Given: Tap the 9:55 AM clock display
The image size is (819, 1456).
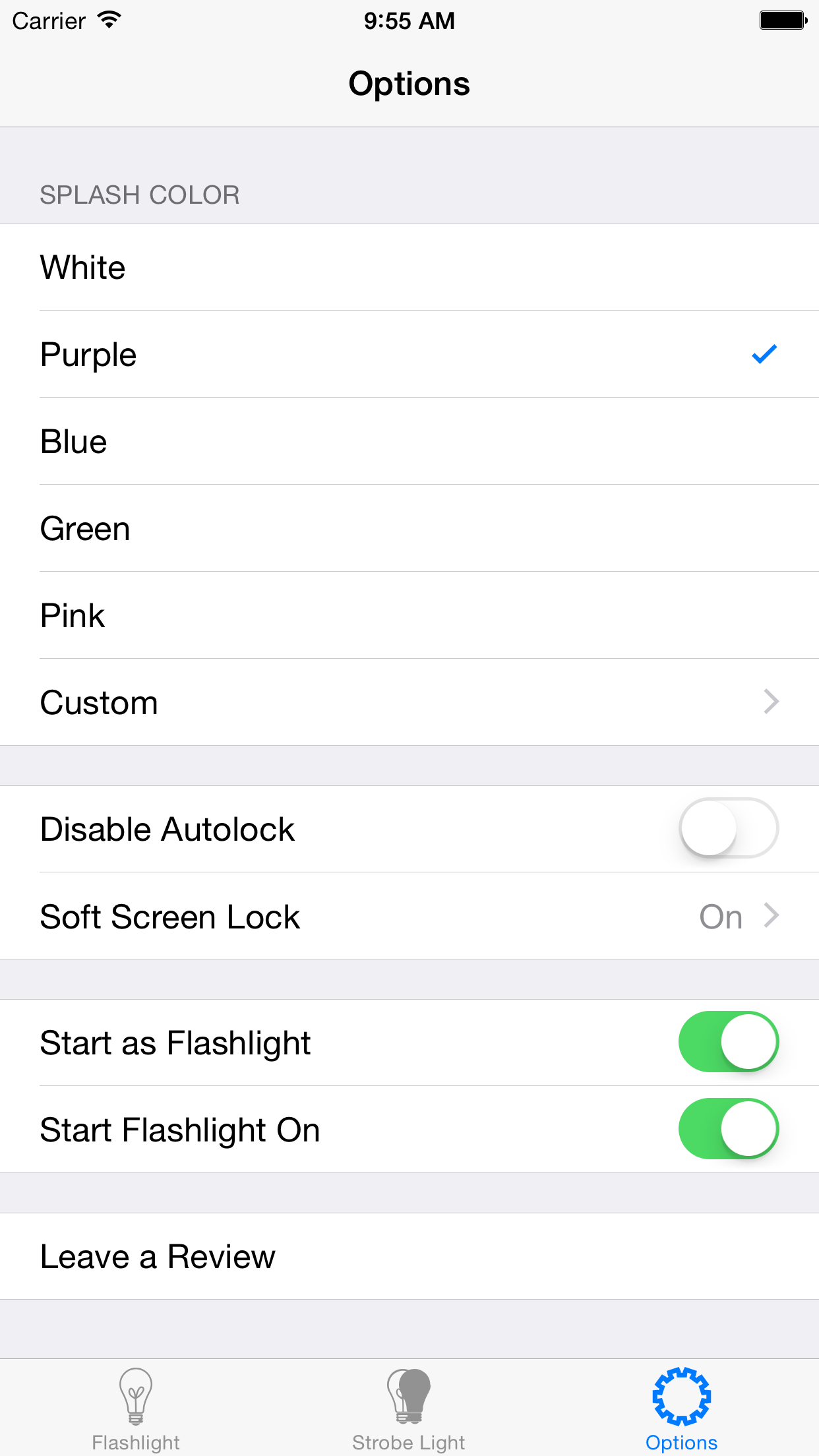Looking at the screenshot, I should (409, 20).
